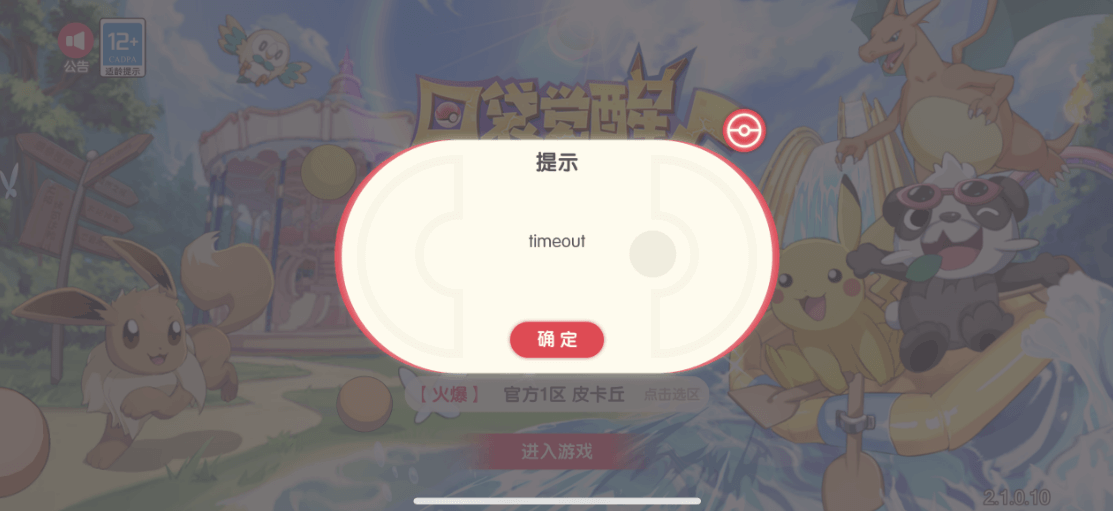Open the 公告 announcement speaker icon
This screenshot has height=511, width=1113.
tap(76, 44)
